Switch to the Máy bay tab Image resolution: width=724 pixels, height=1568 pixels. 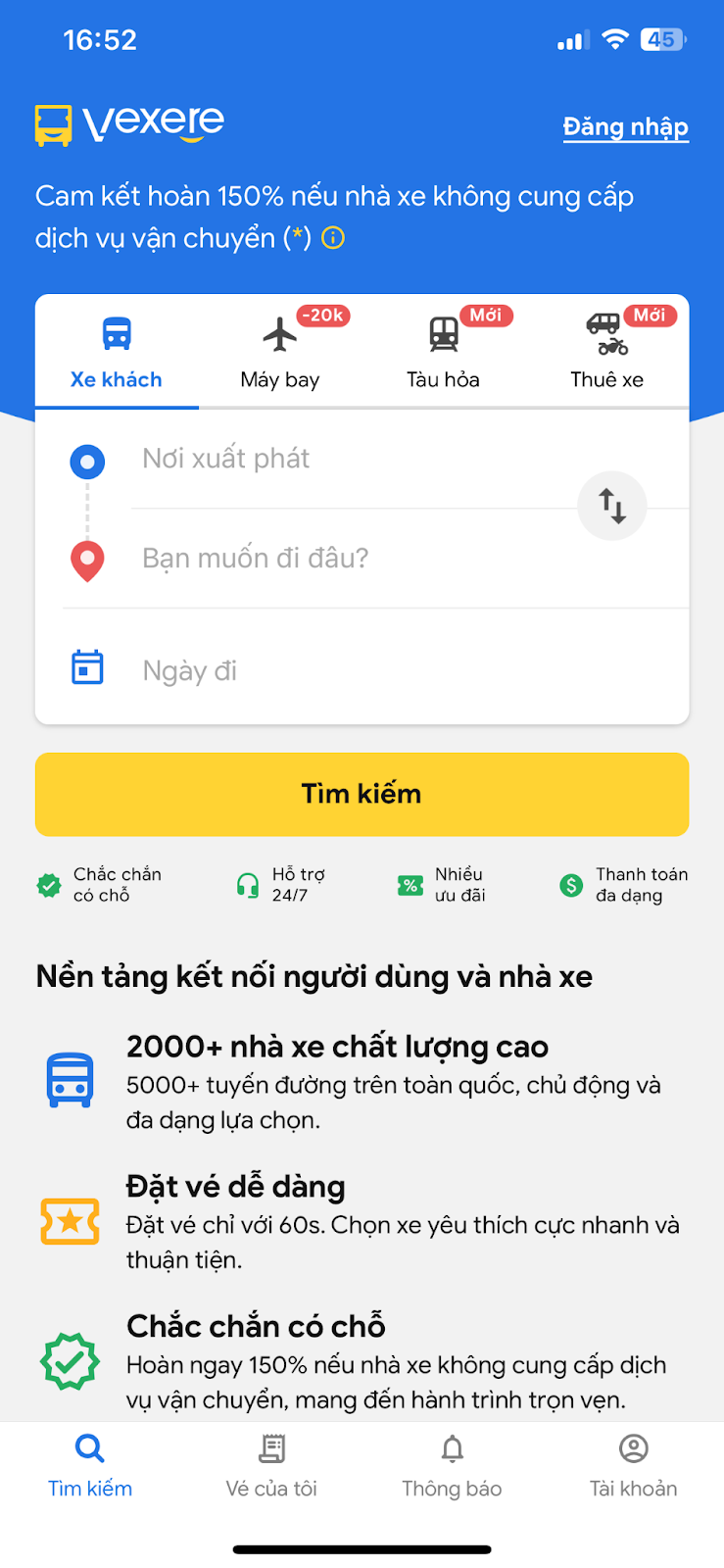(280, 353)
